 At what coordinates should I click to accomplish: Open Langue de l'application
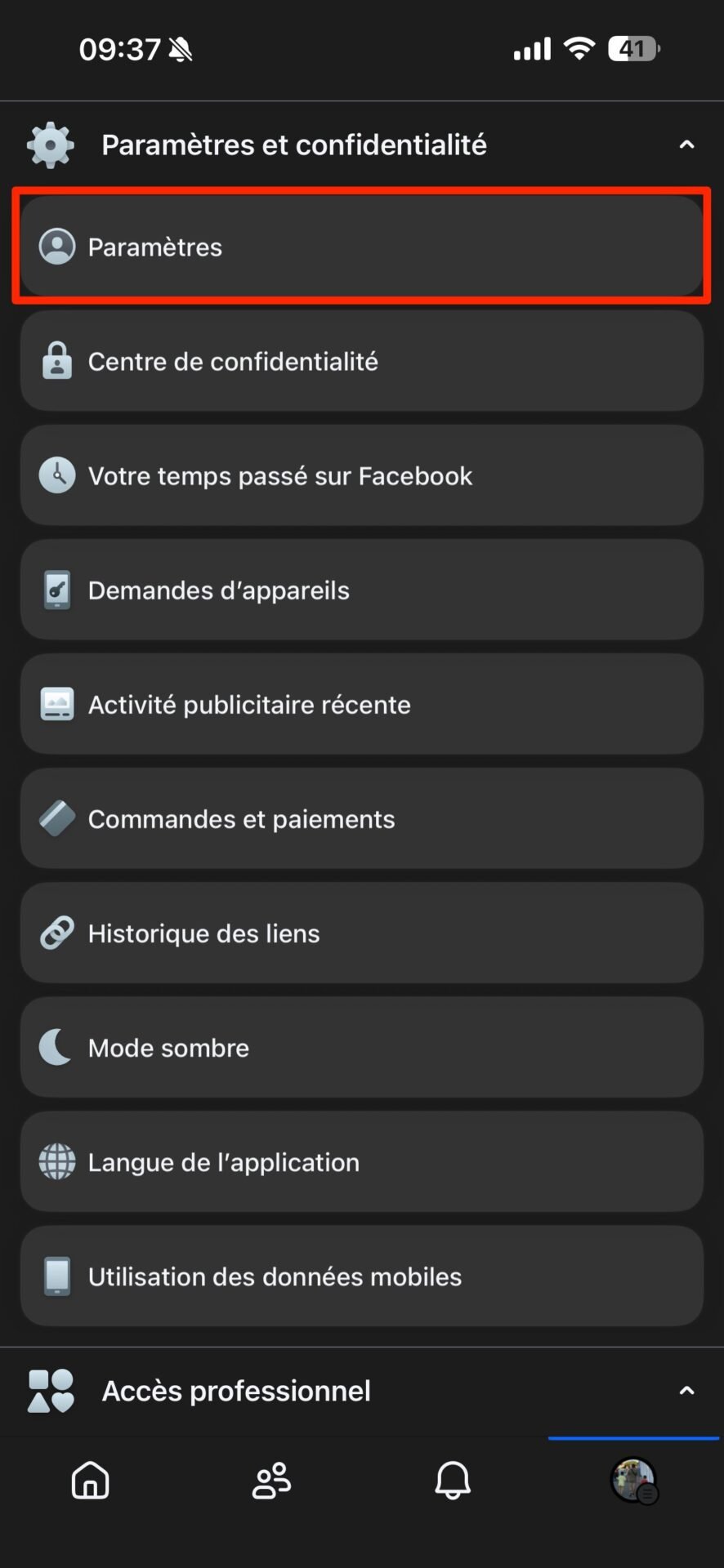(x=362, y=1161)
